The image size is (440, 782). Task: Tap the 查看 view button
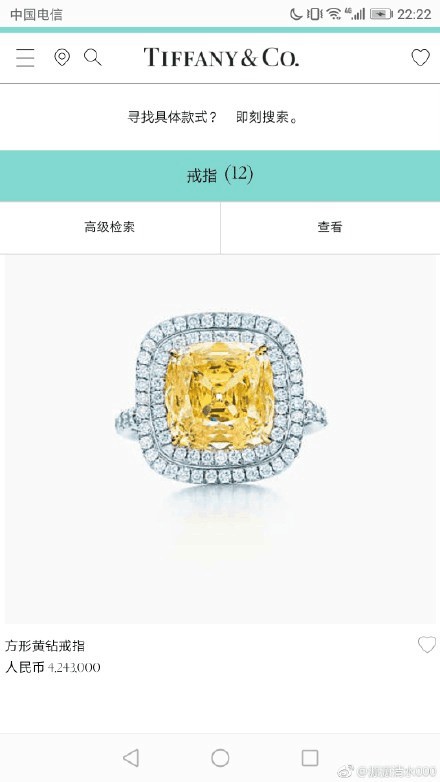(330, 227)
